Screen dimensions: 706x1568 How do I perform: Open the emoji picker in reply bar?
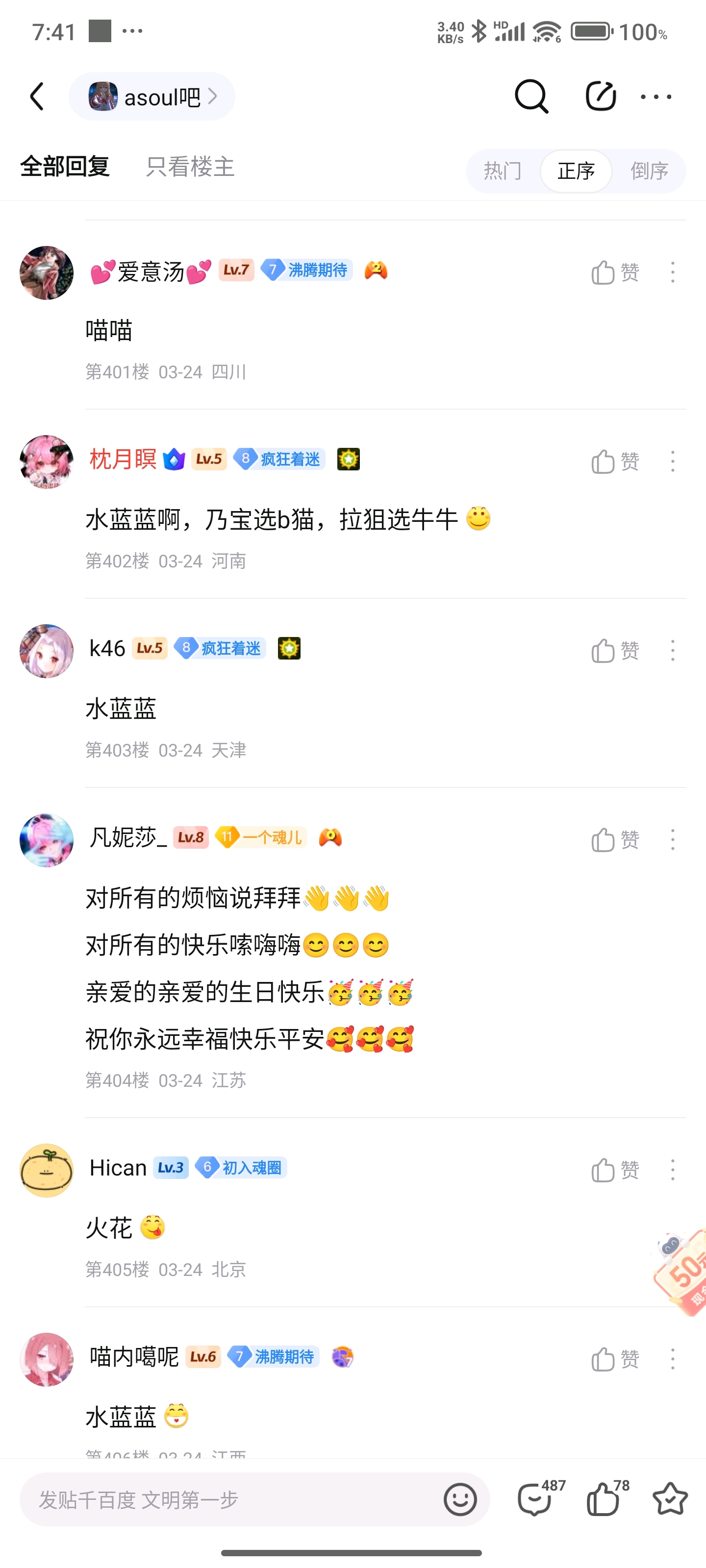460,1499
